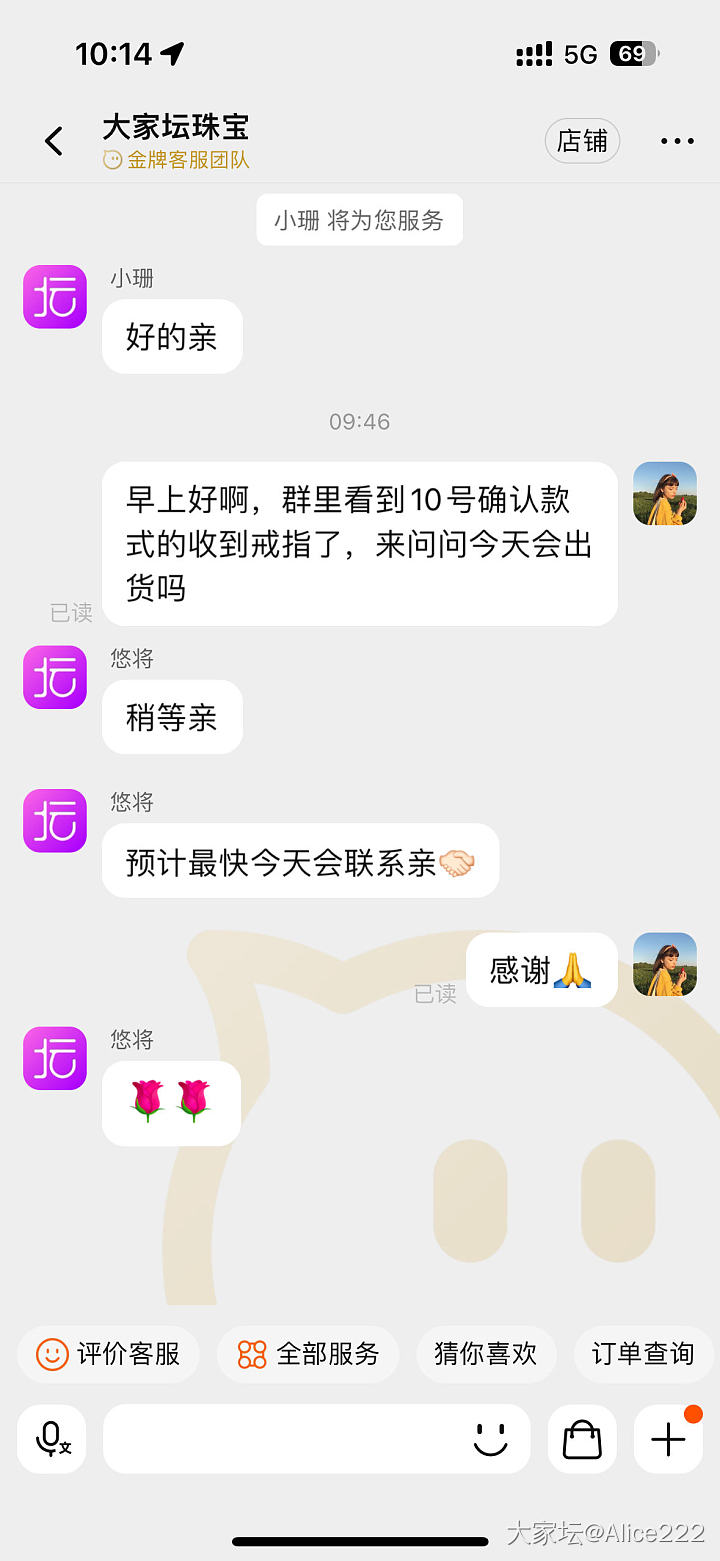Check orders via 订单查询
Screen dimensions: 720x1561
[643, 1354]
